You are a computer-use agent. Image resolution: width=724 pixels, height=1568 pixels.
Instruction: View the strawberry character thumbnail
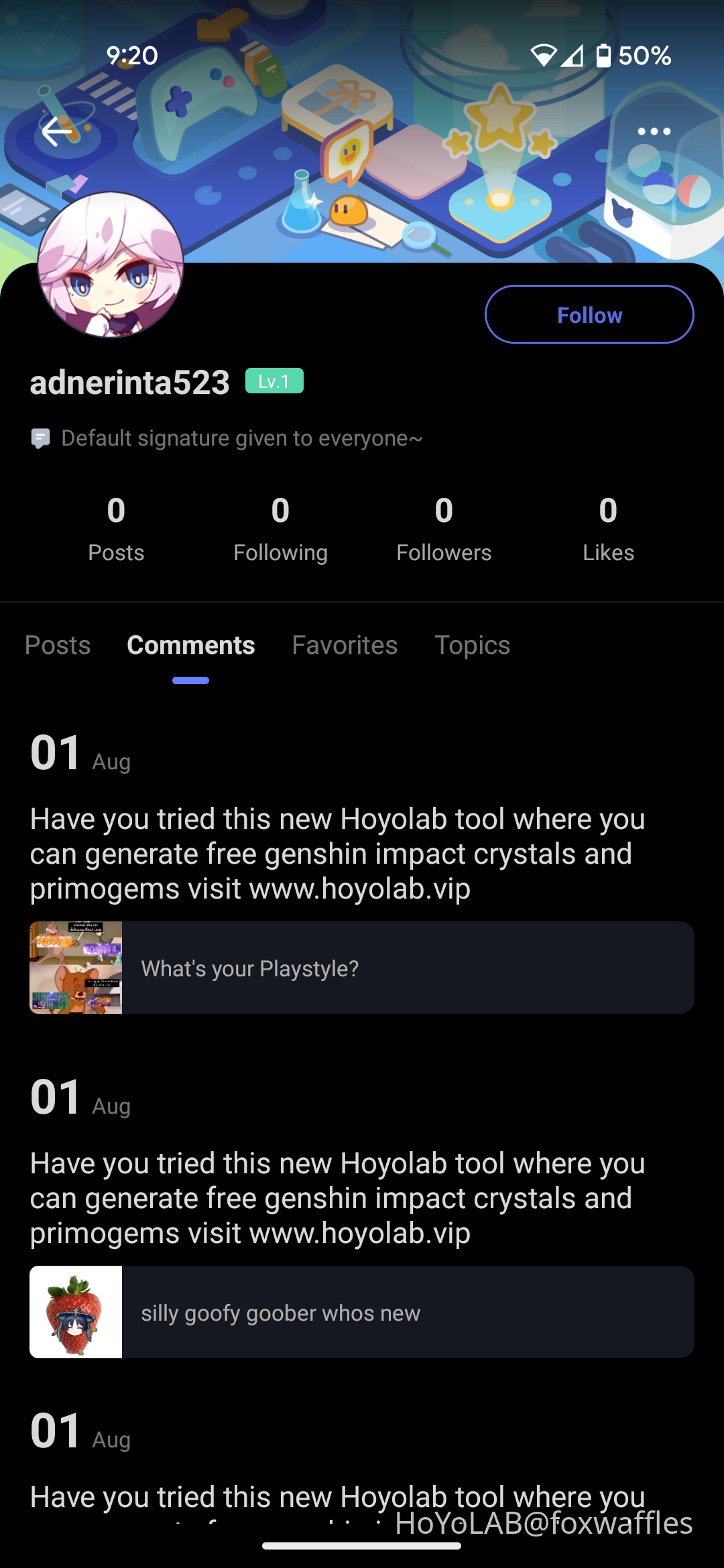(x=76, y=1312)
